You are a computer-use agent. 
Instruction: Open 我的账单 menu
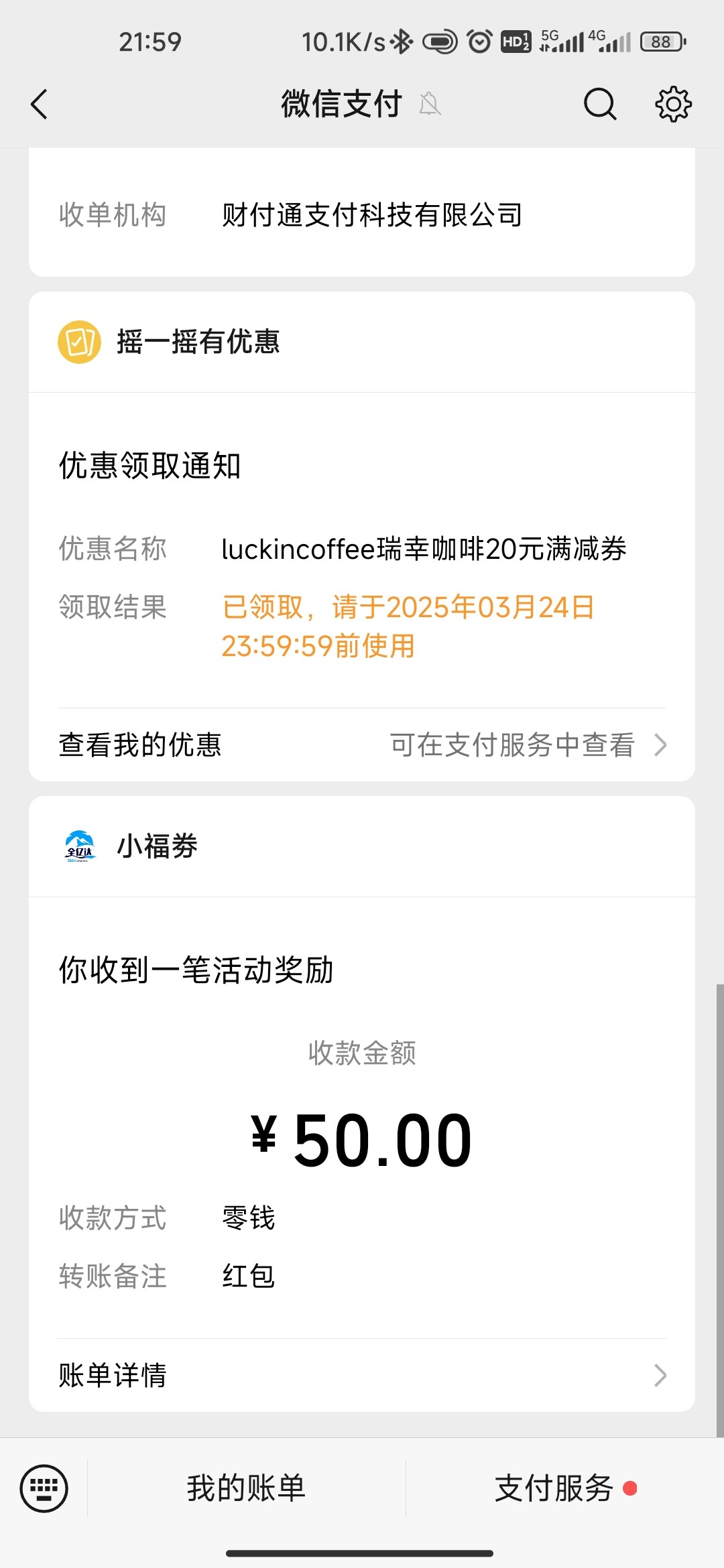246,1488
